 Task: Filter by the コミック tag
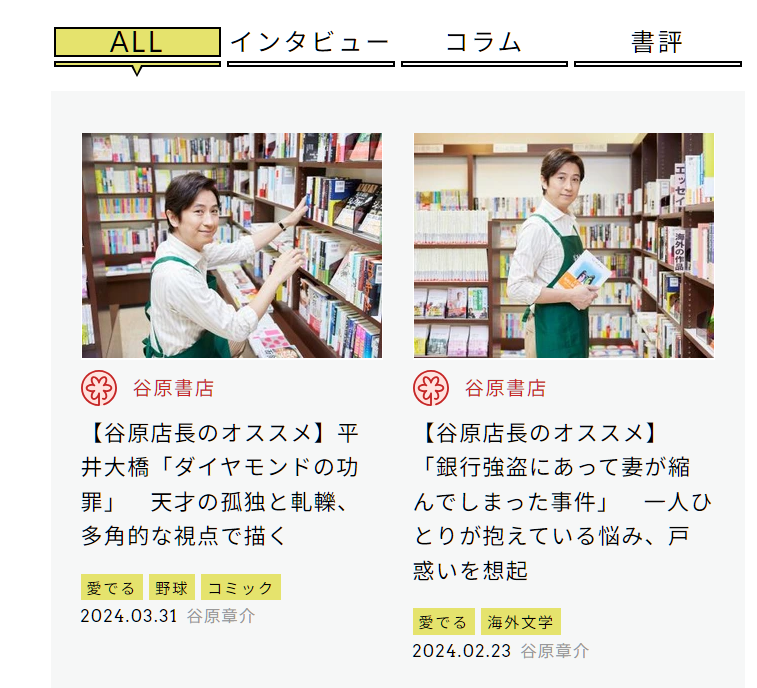[x=241, y=588]
